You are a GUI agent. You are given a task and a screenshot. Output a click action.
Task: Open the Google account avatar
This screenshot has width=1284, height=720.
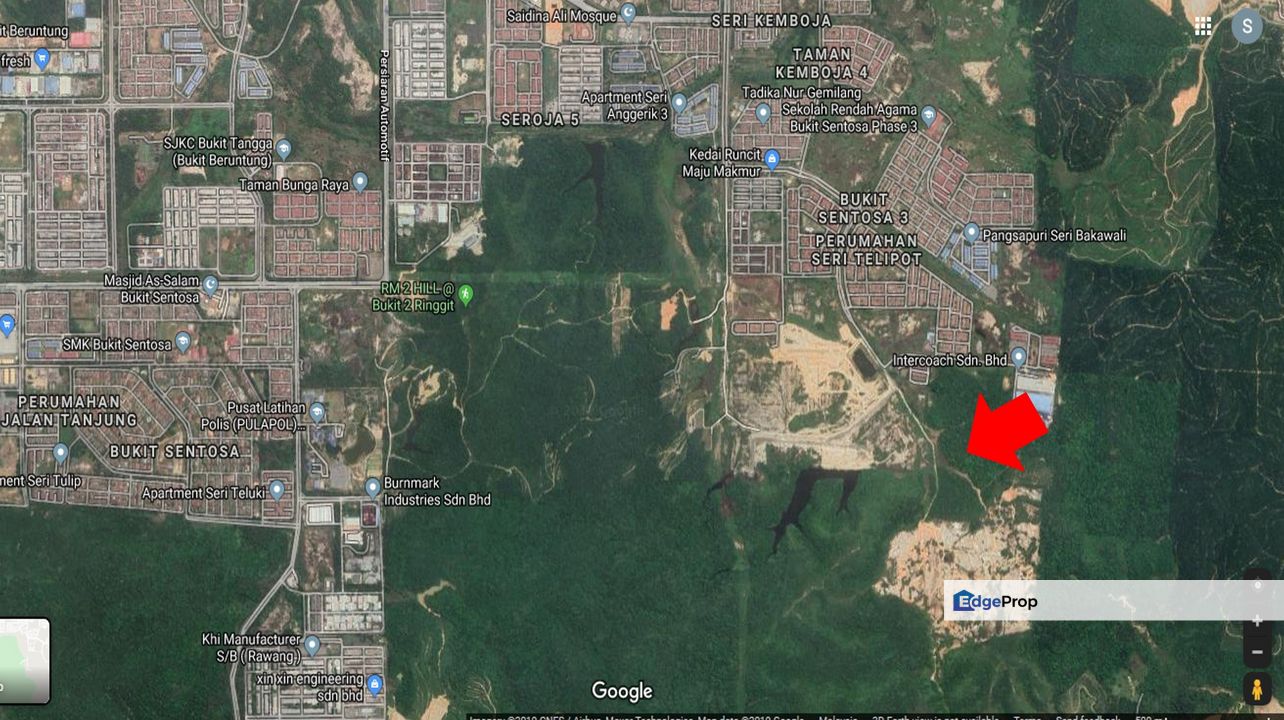[1247, 26]
